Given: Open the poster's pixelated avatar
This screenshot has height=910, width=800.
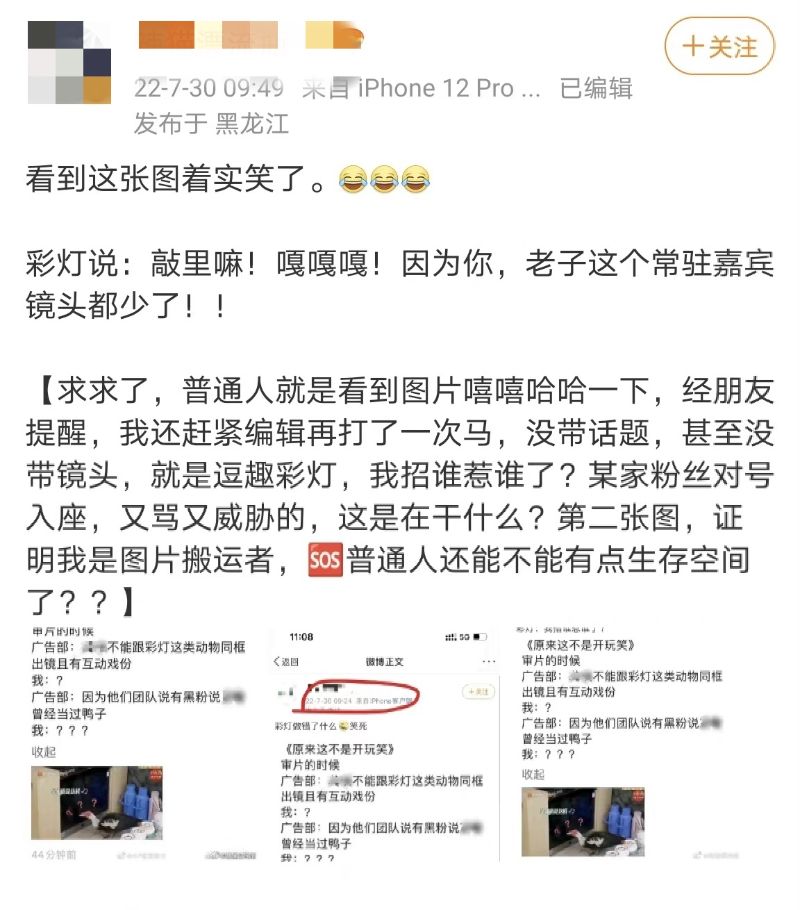Looking at the screenshot, I should click(x=69, y=62).
